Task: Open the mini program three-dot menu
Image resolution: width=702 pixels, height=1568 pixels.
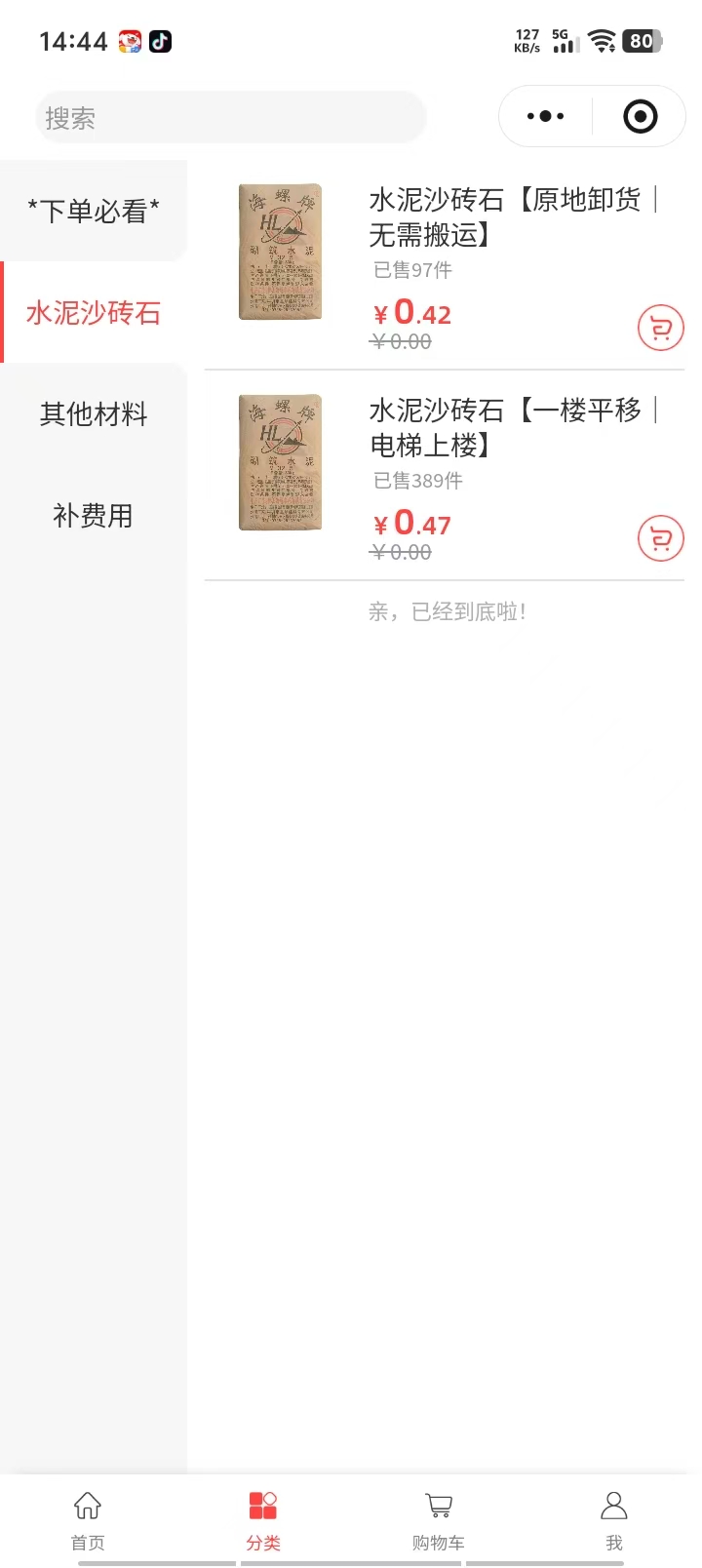Action: (x=545, y=117)
